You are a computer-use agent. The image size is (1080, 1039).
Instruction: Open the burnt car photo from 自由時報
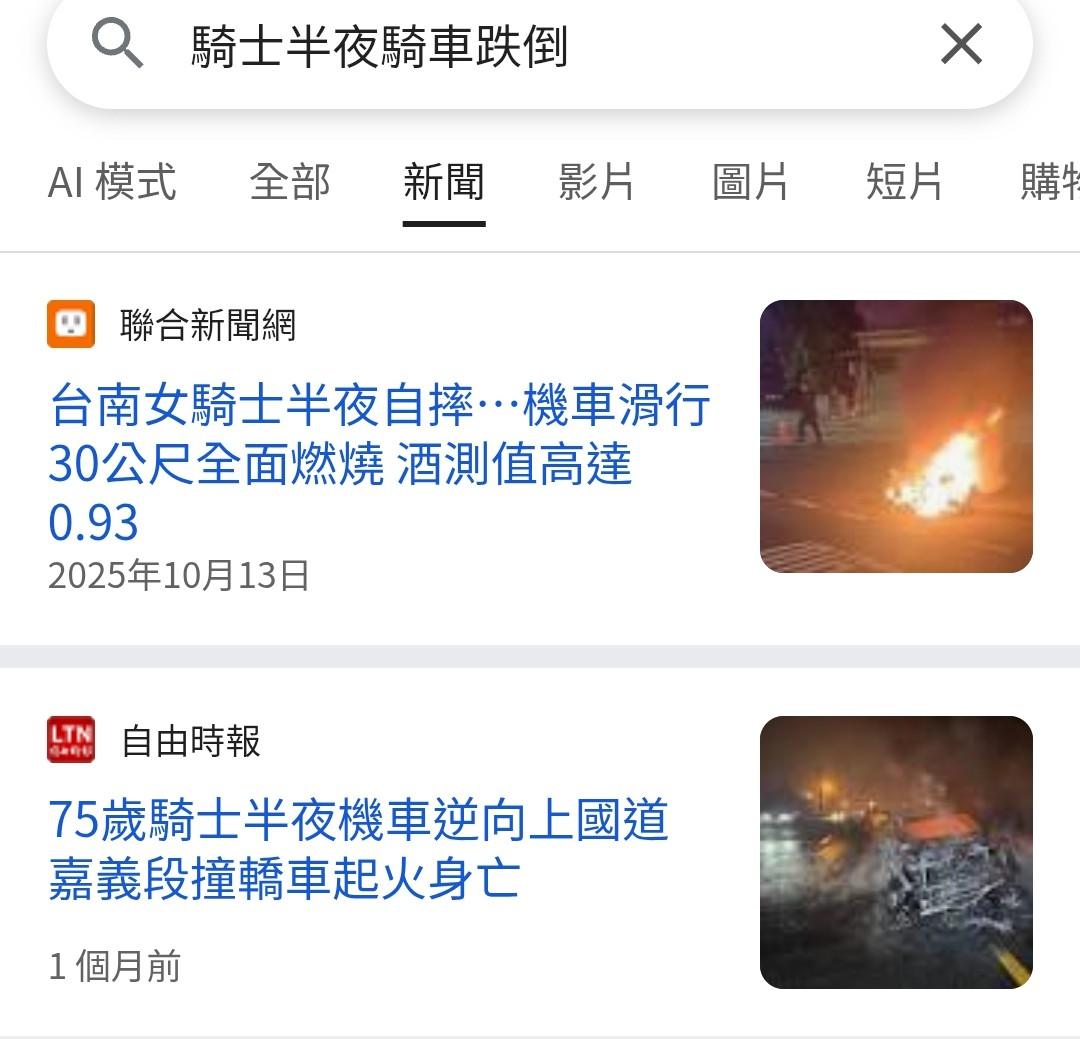(896, 852)
